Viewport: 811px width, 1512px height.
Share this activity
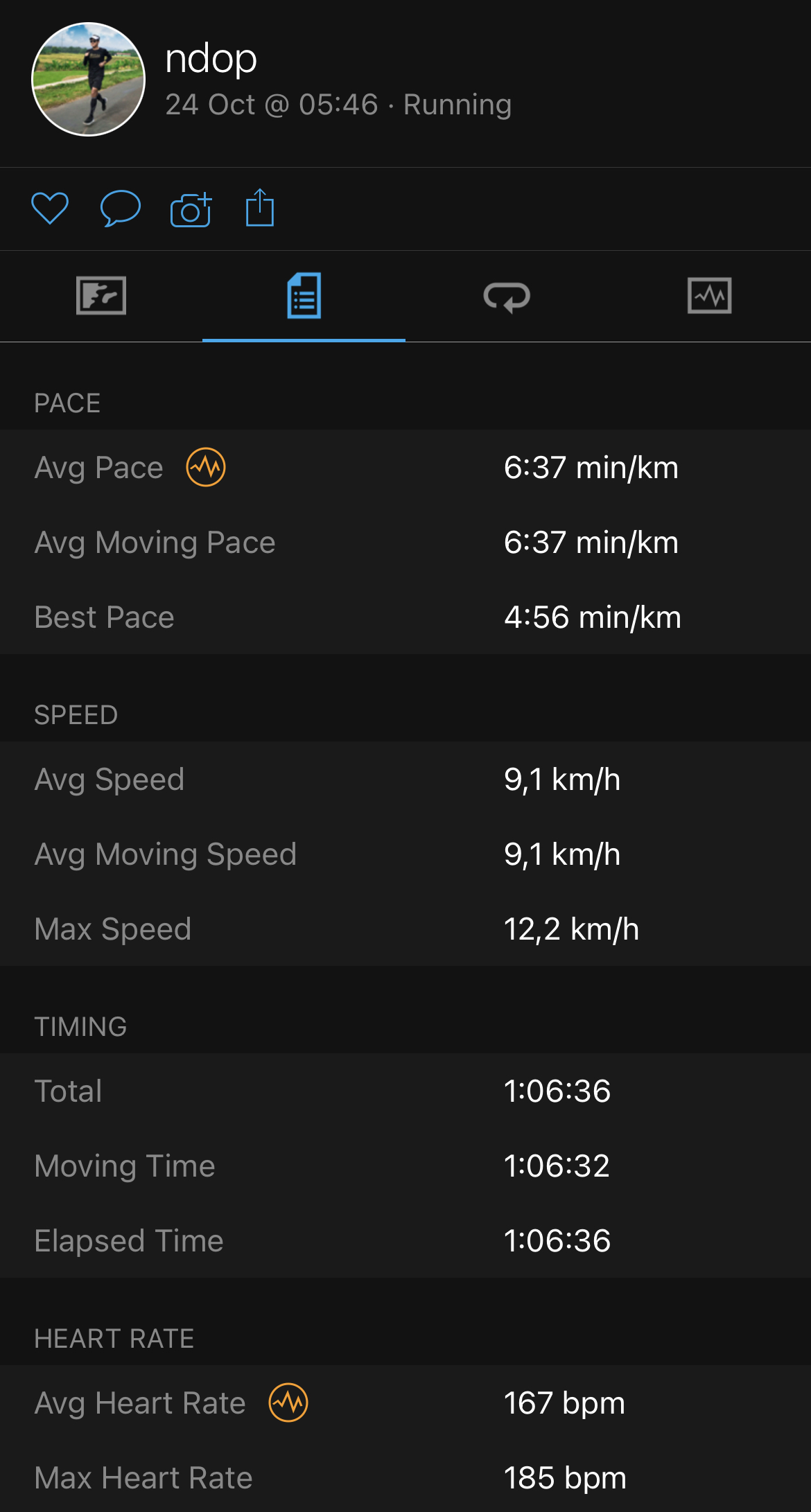(x=260, y=207)
